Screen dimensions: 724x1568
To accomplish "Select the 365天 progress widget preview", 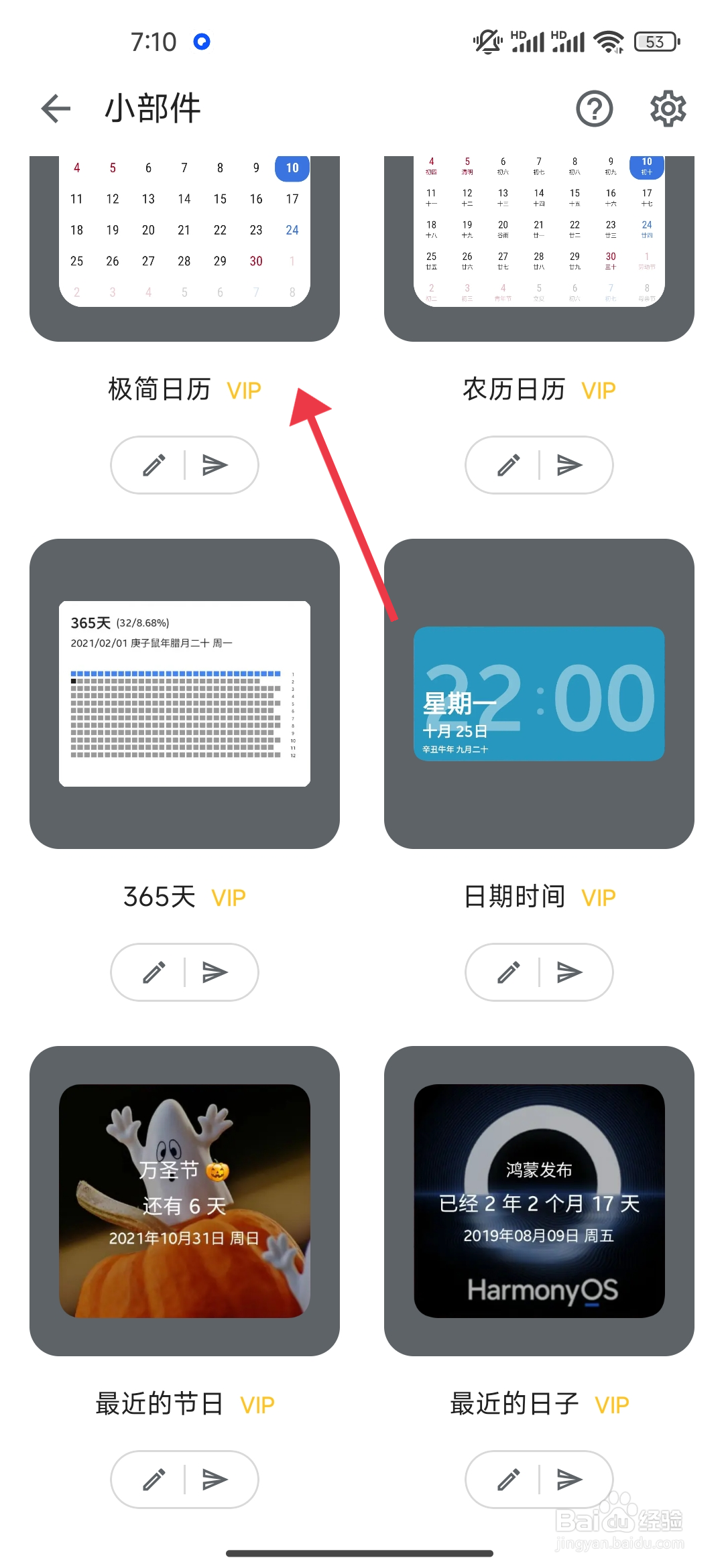I will click(x=184, y=694).
